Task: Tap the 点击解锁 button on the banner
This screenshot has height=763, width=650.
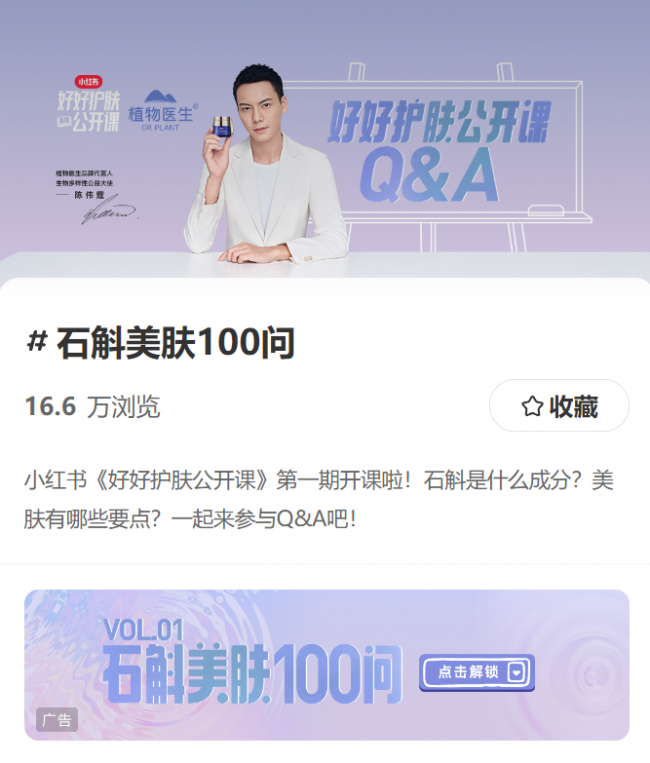Action: (477, 672)
